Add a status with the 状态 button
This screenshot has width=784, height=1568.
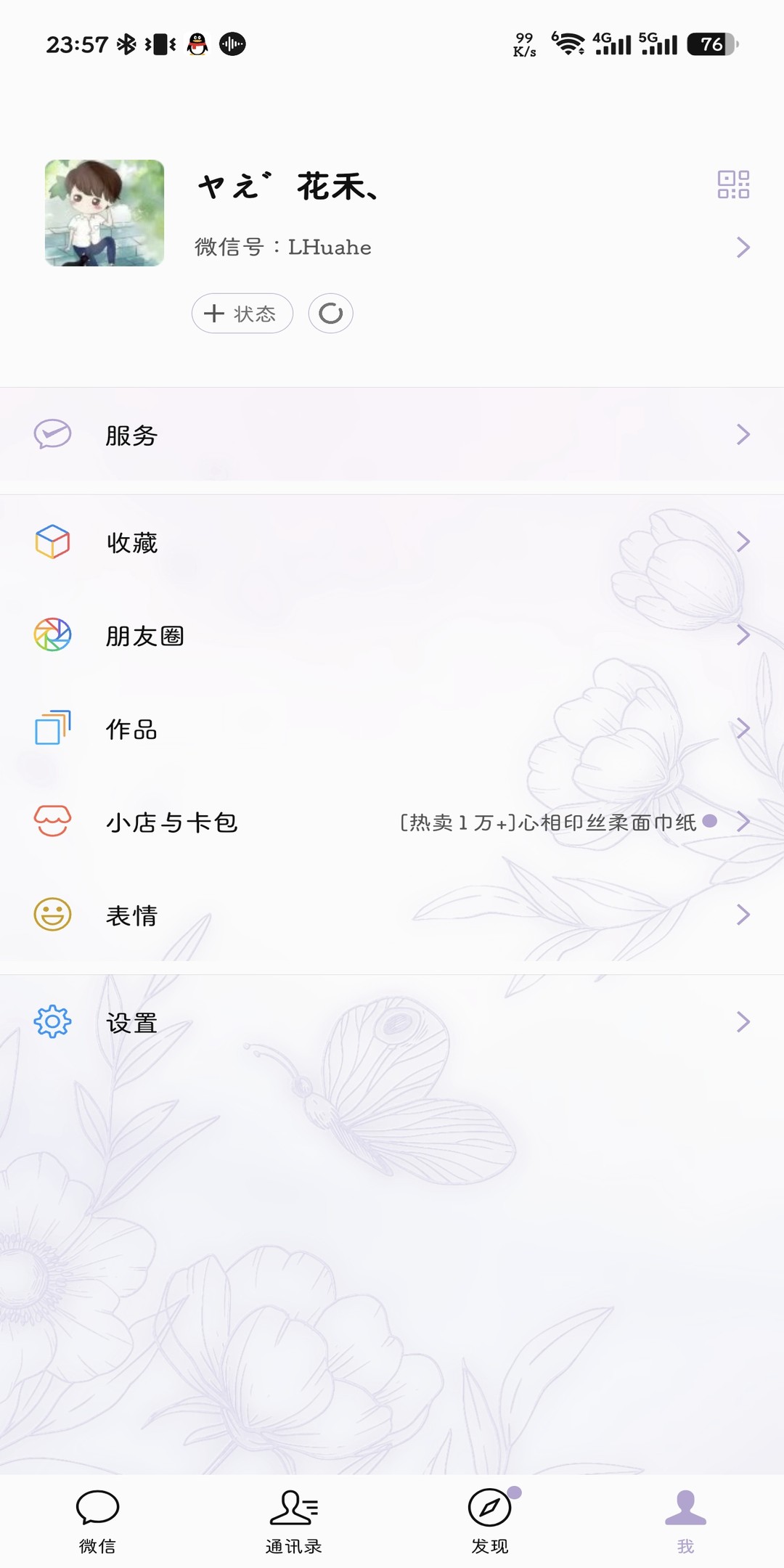pos(242,314)
